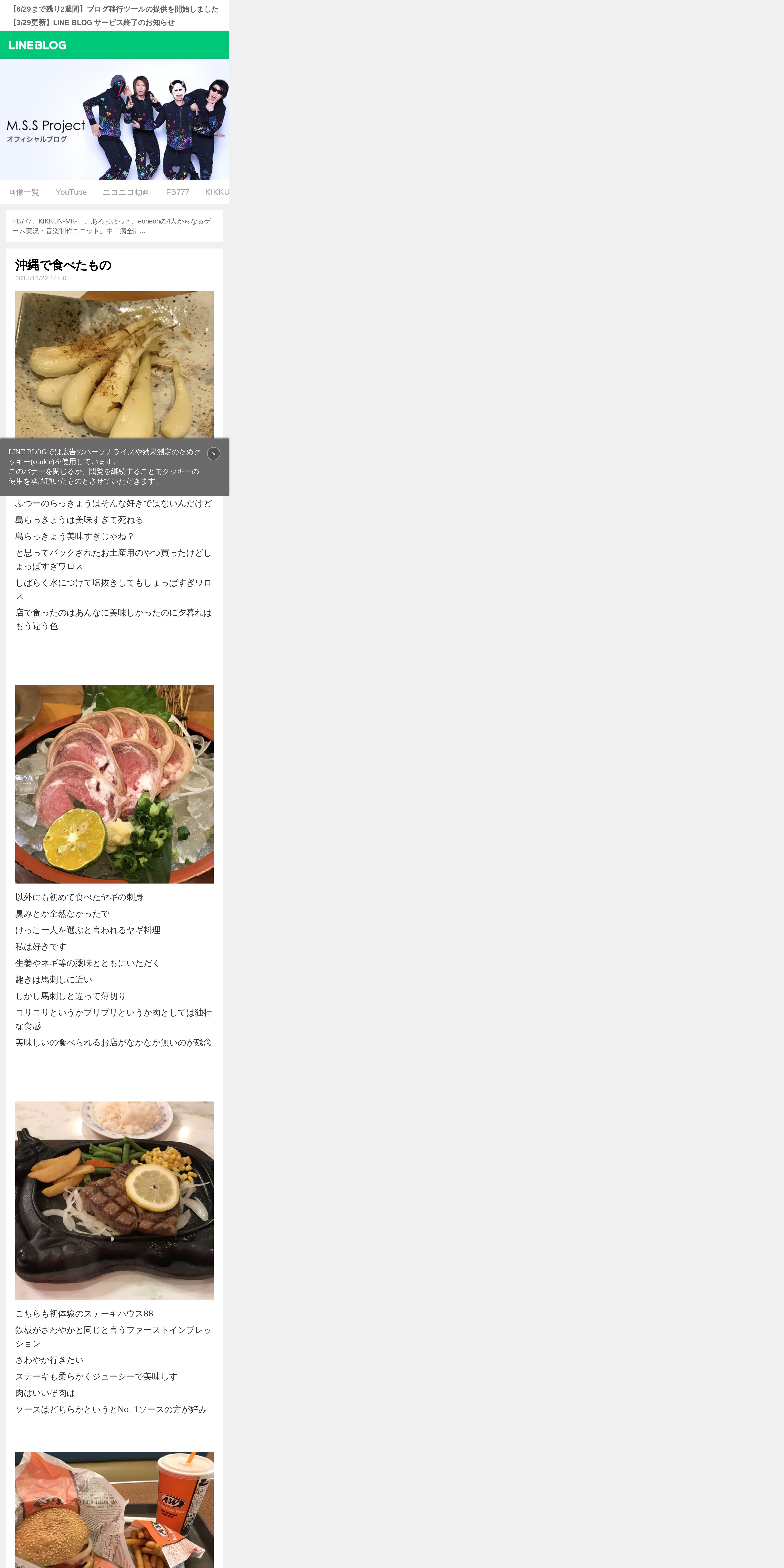784x1568 pixels.
Task: Go to the FB777 tab
Action: tap(178, 192)
